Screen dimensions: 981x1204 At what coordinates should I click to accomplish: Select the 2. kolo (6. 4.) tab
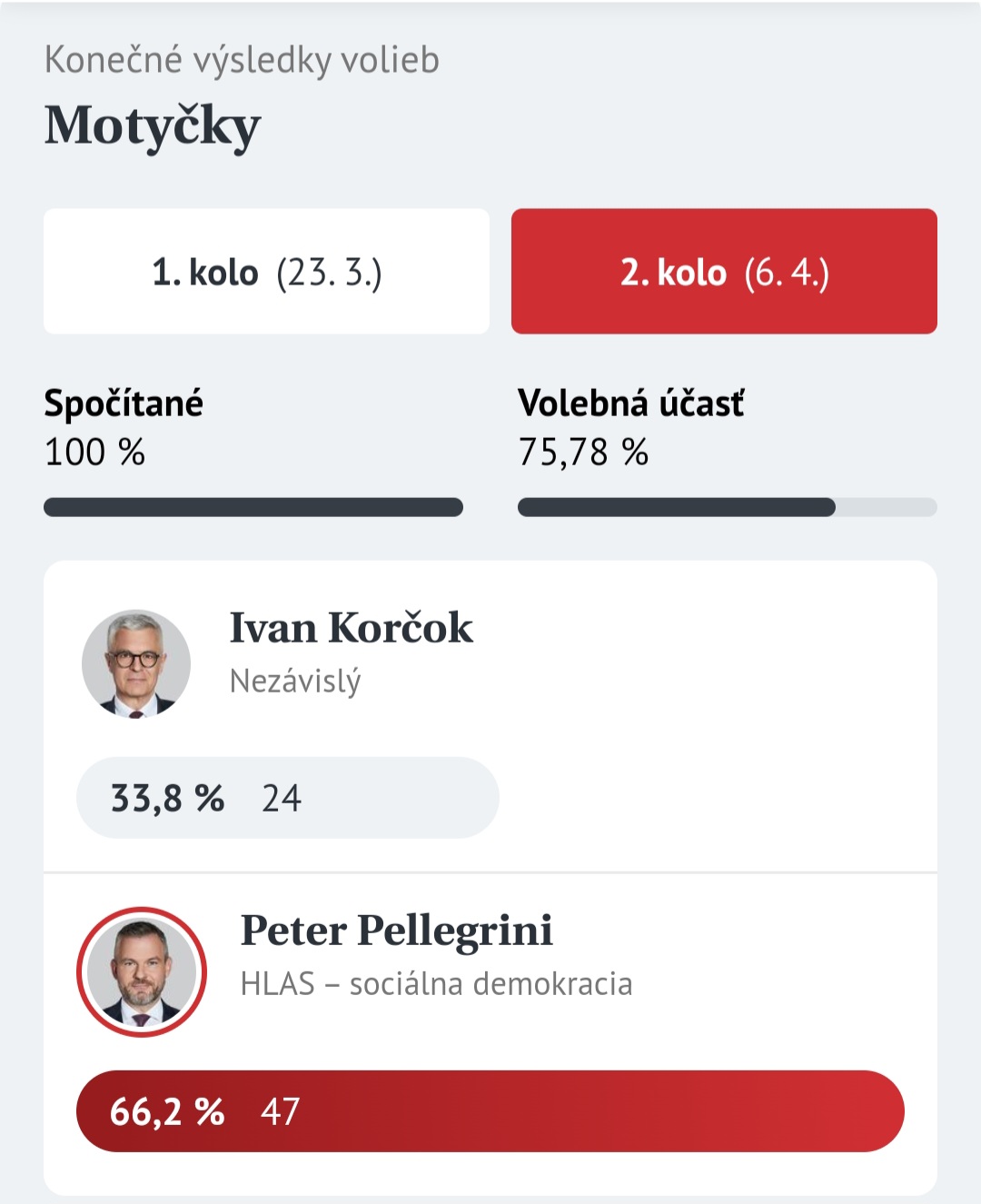pyautogui.click(x=724, y=272)
